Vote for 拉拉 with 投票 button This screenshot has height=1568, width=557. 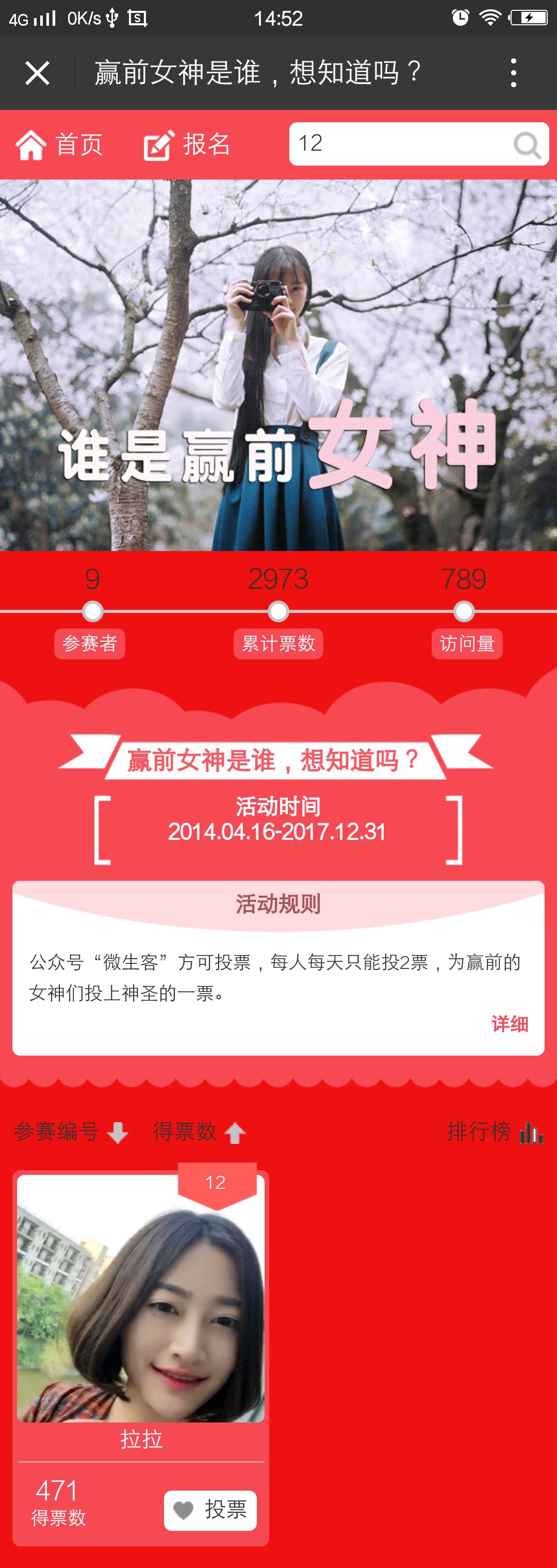[x=210, y=1510]
